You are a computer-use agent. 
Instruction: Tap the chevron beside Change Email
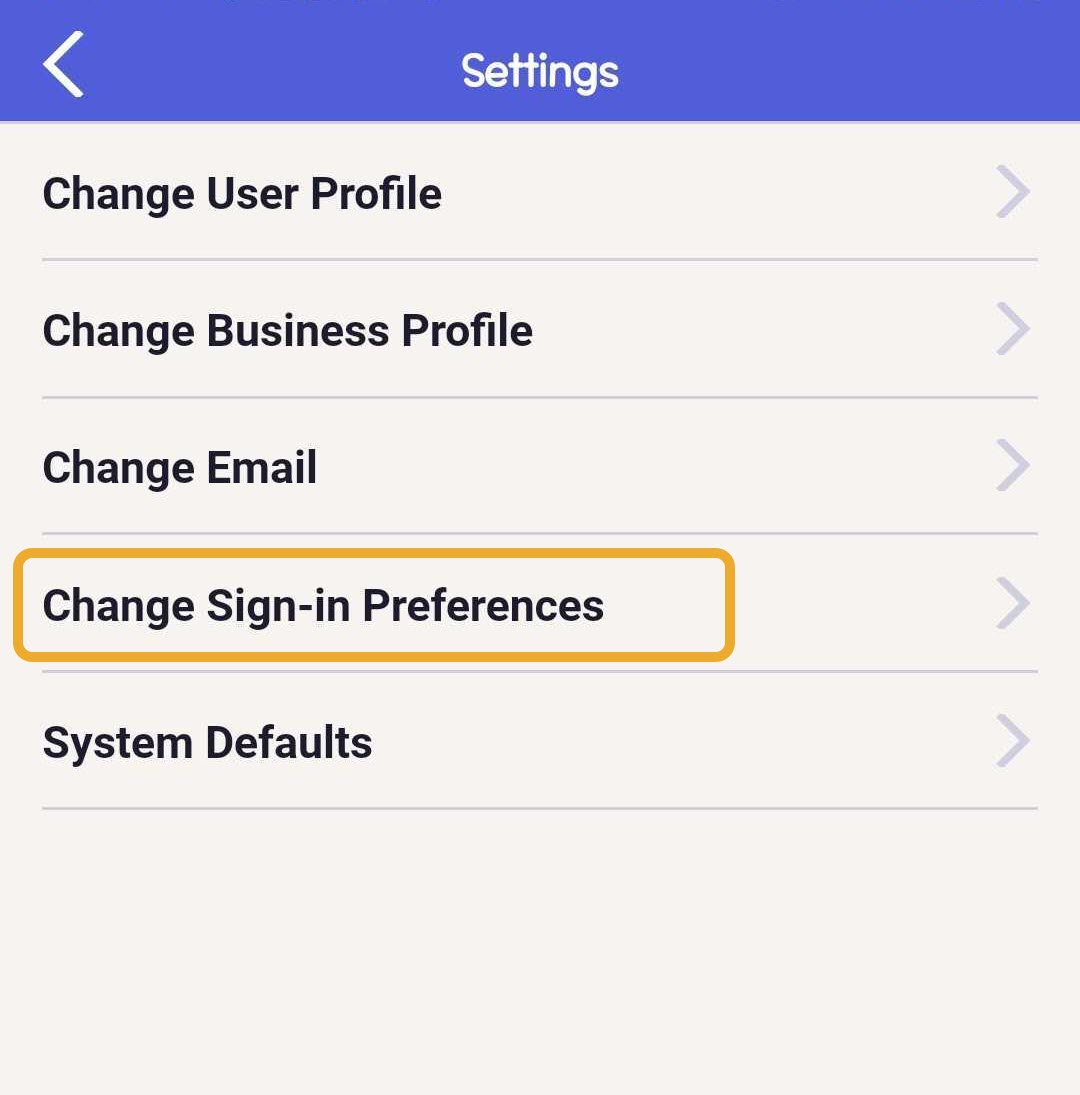pyautogui.click(x=1013, y=465)
